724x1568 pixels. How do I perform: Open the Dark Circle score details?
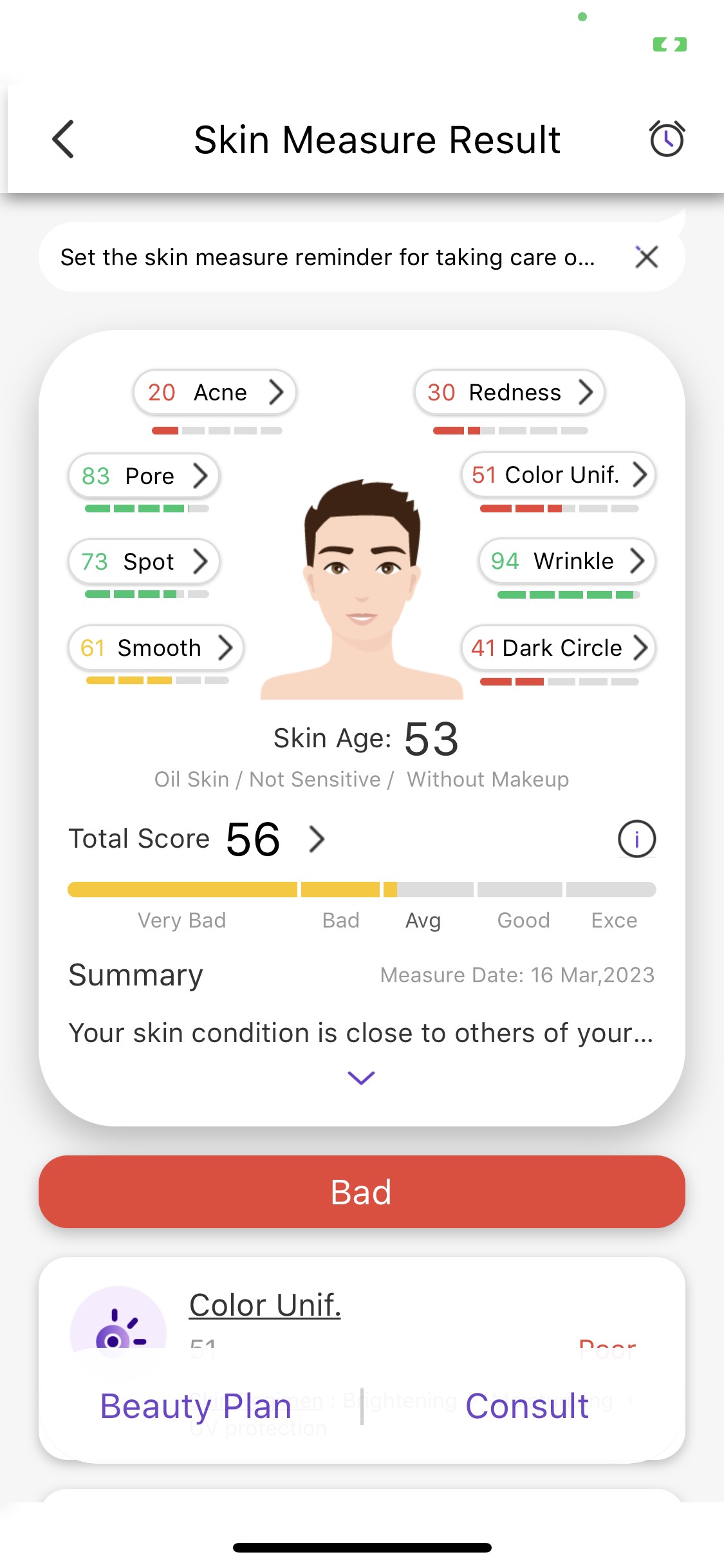pos(558,648)
